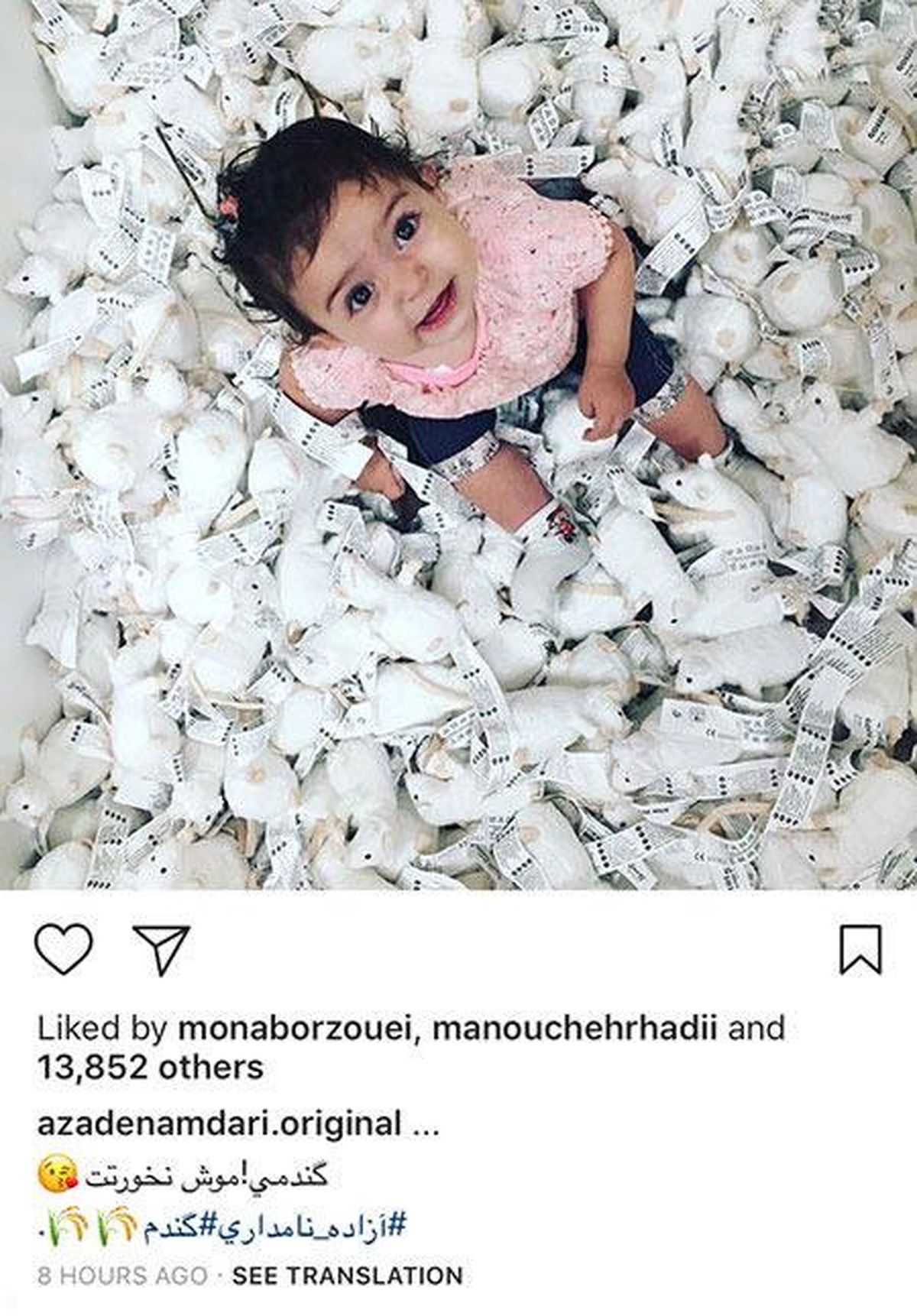Open manouchehrhadii's profile from likes
The image size is (917, 1316).
pos(575,1029)
